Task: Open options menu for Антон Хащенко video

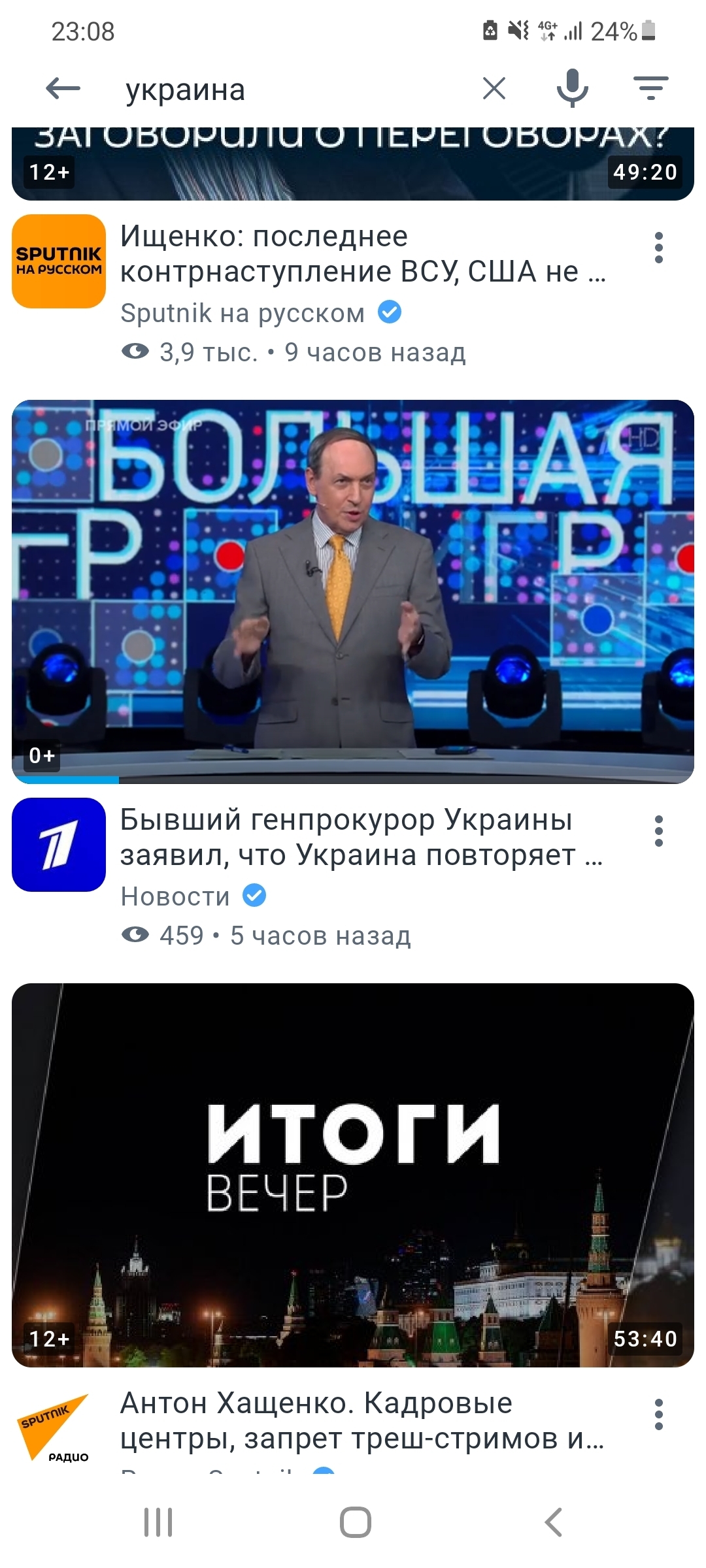Action: click(658, 1414)
